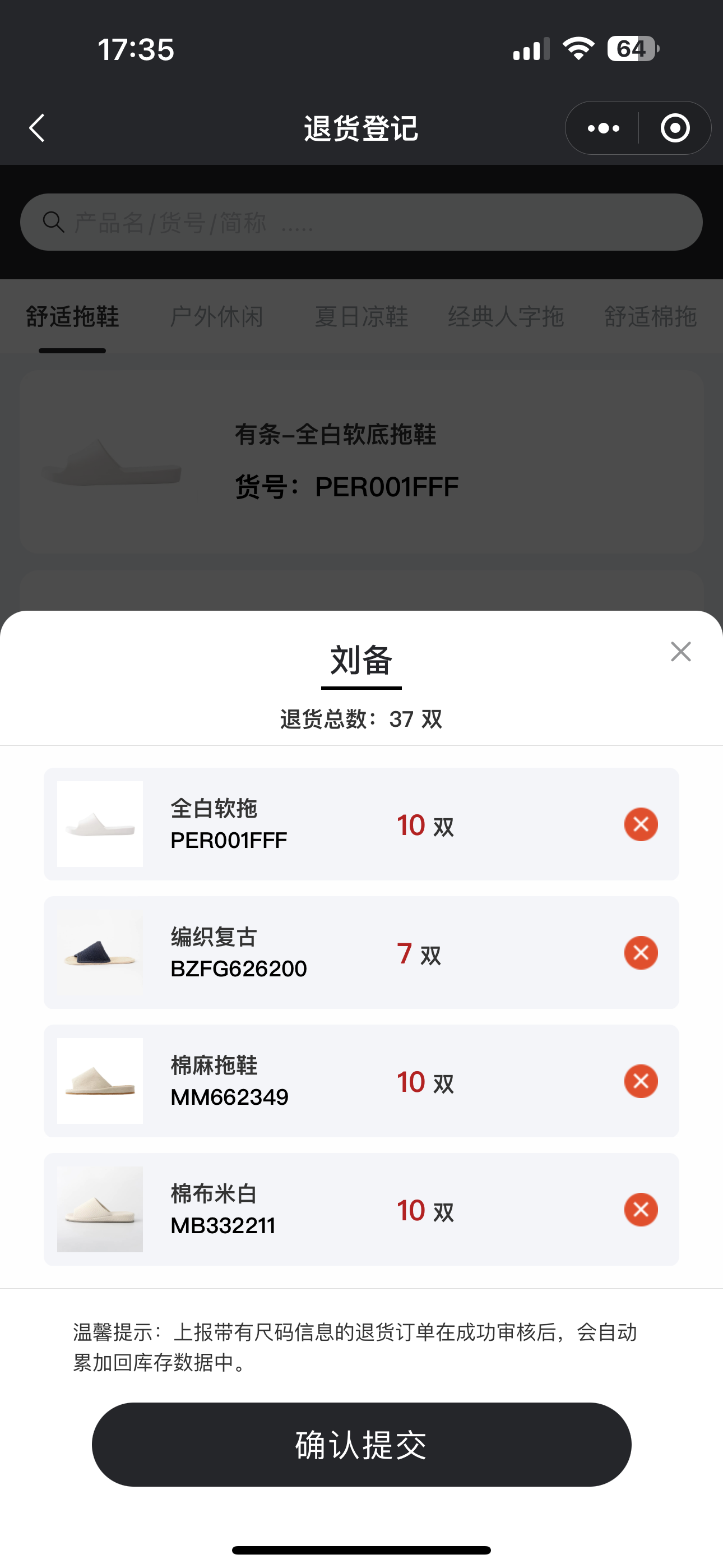Delete 棉布米白 MB332211 from the list
The height and width of the screenshot is (1568, 723).
[x=641, y=1210]
